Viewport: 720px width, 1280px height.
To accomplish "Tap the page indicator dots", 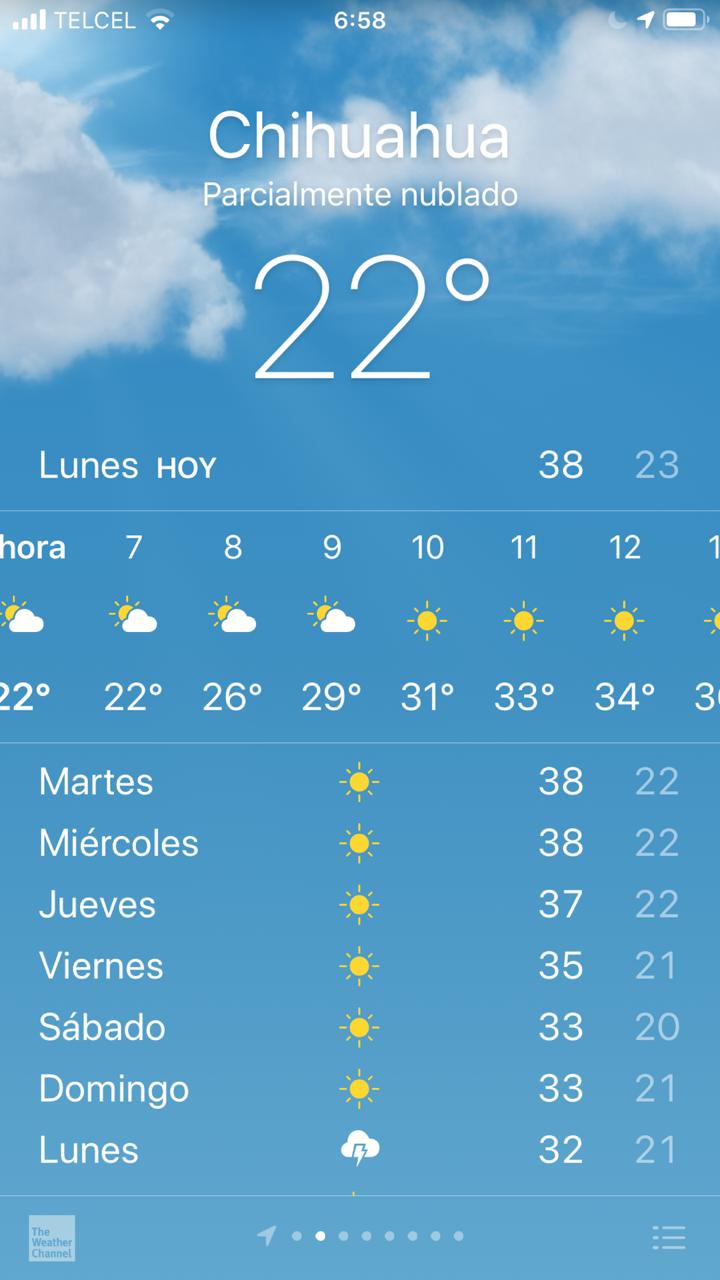I will pos(366,1236).
